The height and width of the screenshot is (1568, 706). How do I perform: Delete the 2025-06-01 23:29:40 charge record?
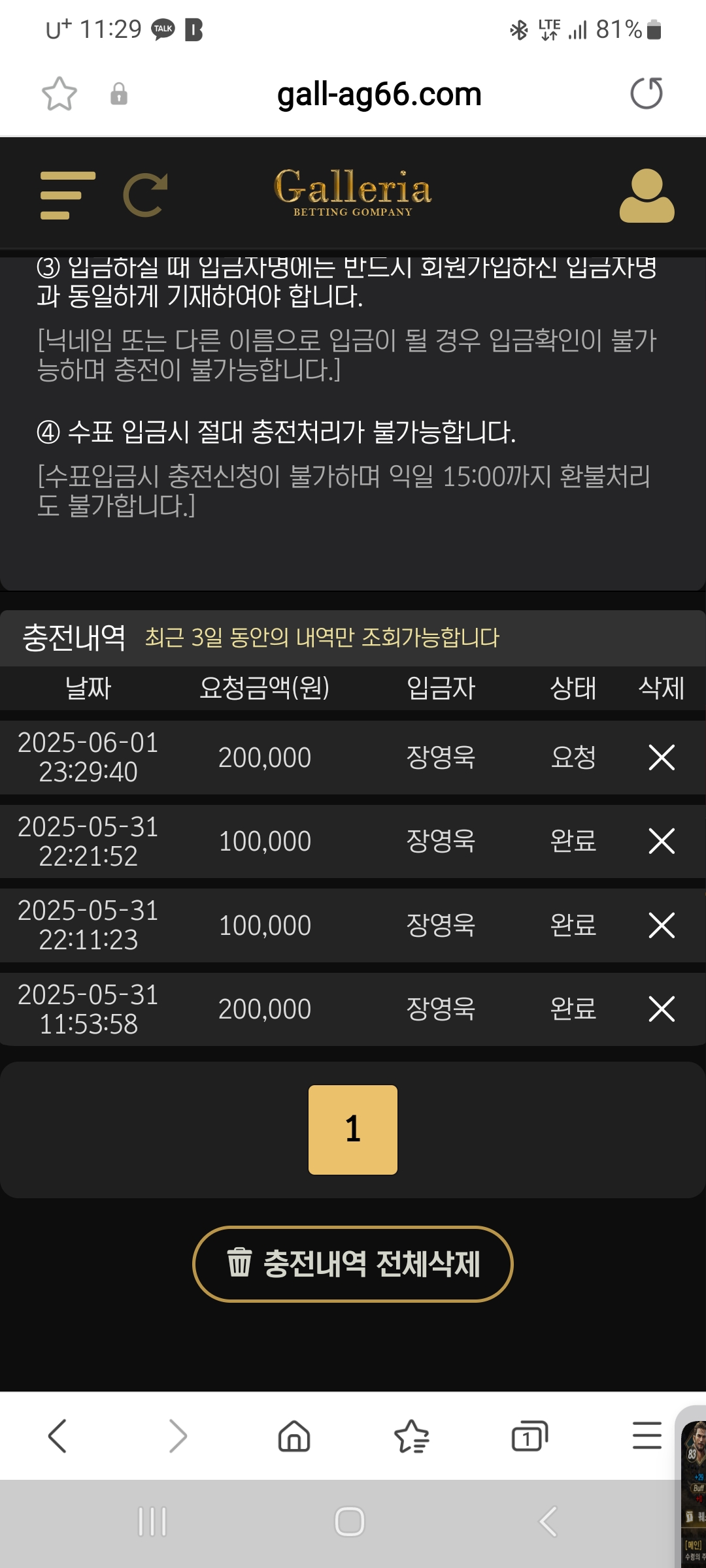[x=661, y=758]
